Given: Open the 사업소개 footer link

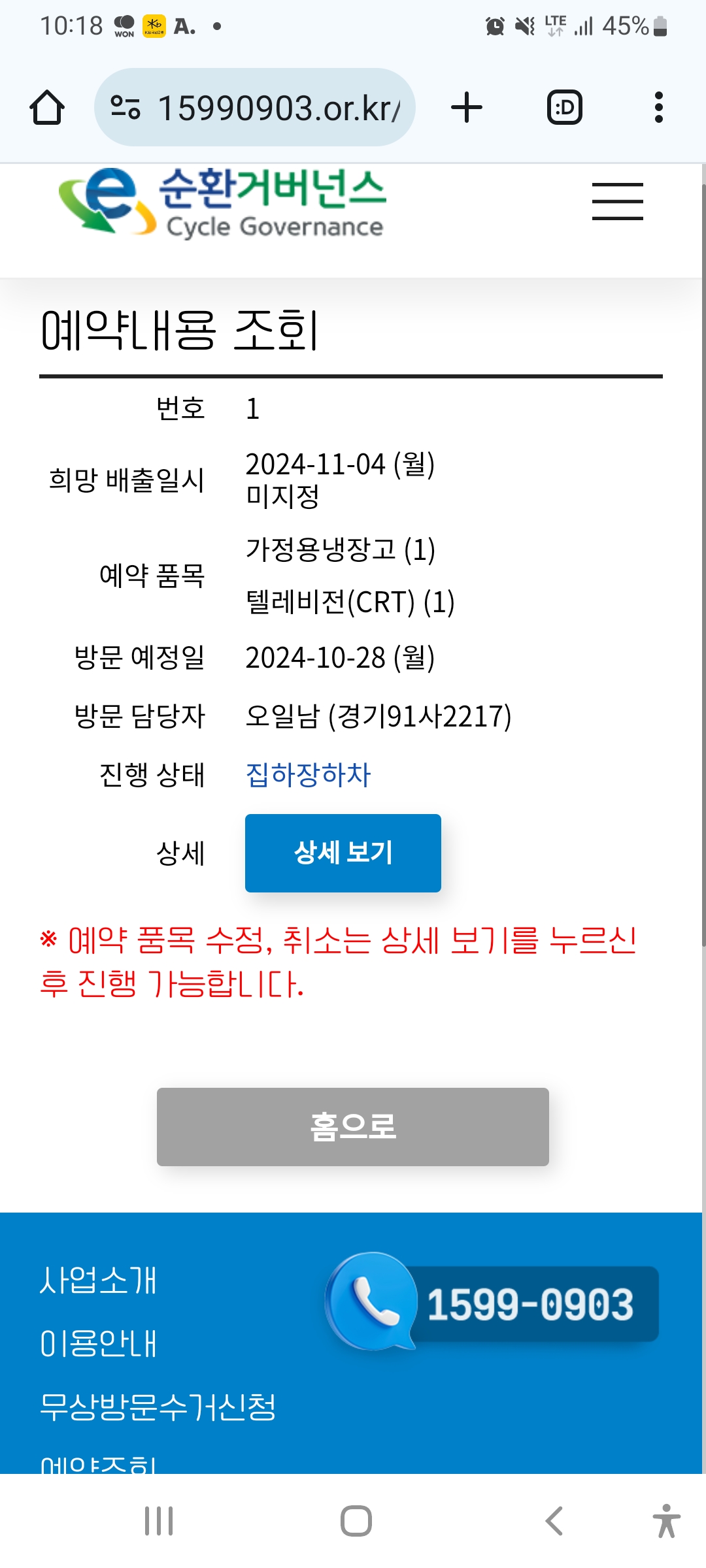Looking at the screenshot, I should coord(98,1281).
